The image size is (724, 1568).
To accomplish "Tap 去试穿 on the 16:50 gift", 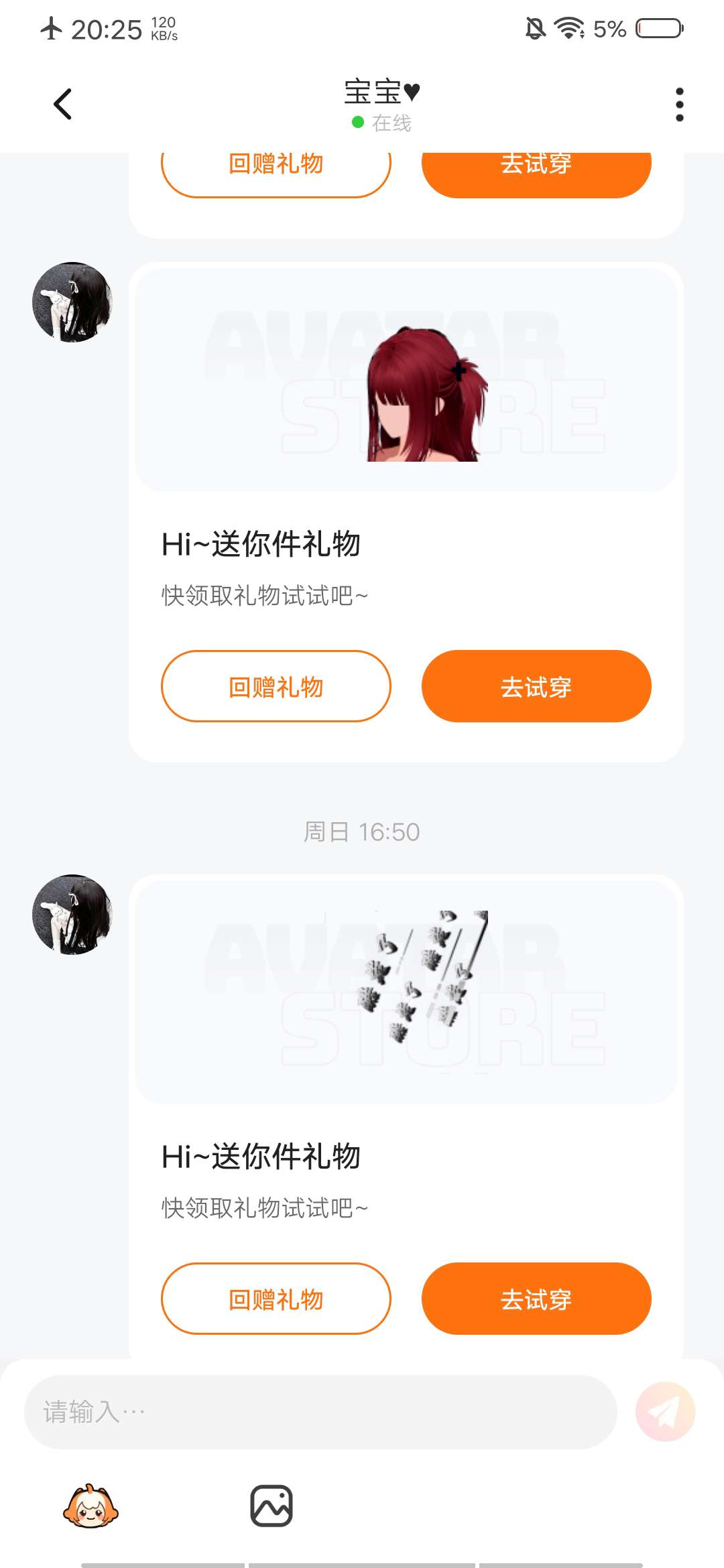I will [536, 1299].
